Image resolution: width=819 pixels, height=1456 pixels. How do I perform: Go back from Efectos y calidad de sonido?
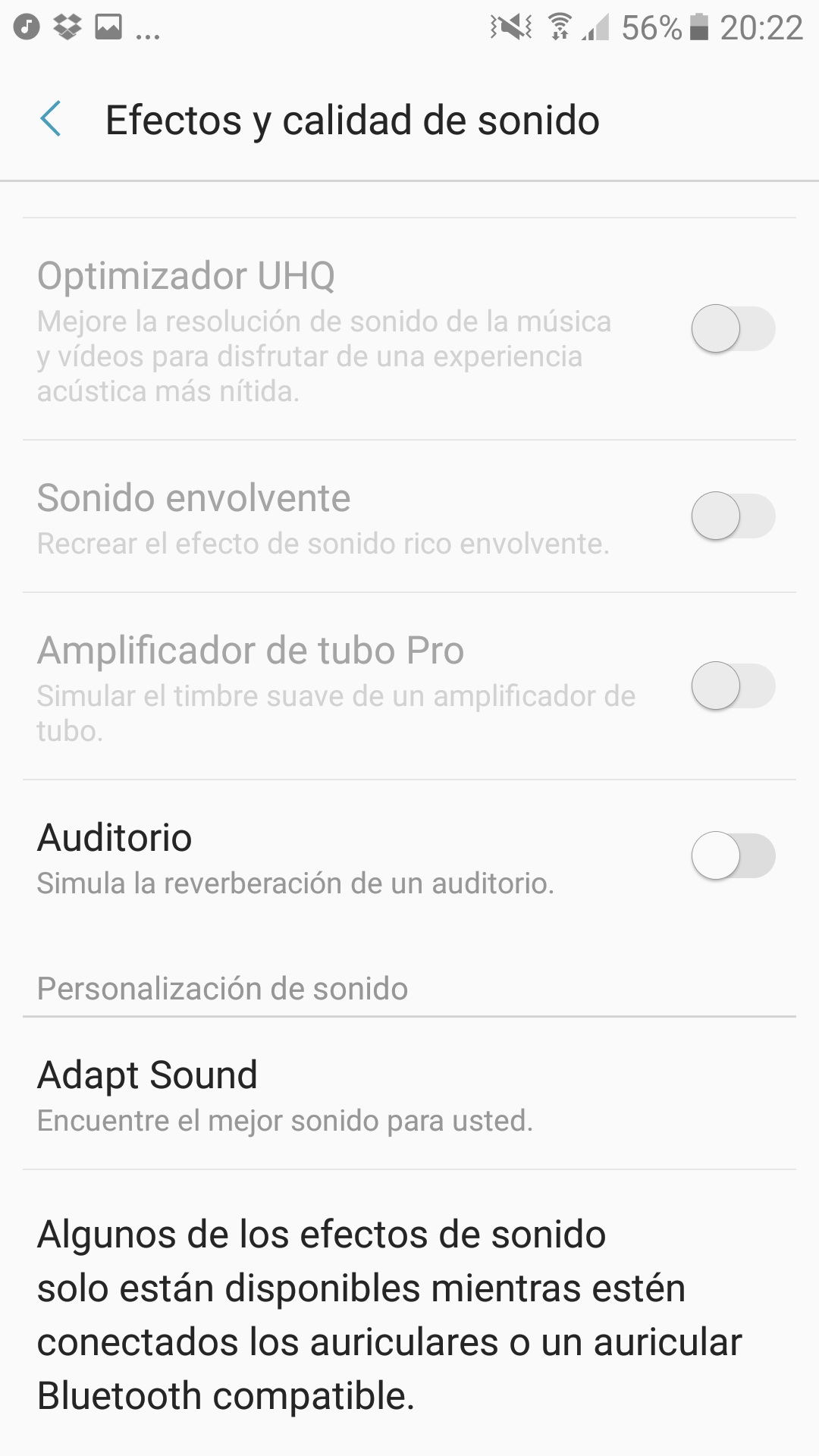click(x=52, y=120)
